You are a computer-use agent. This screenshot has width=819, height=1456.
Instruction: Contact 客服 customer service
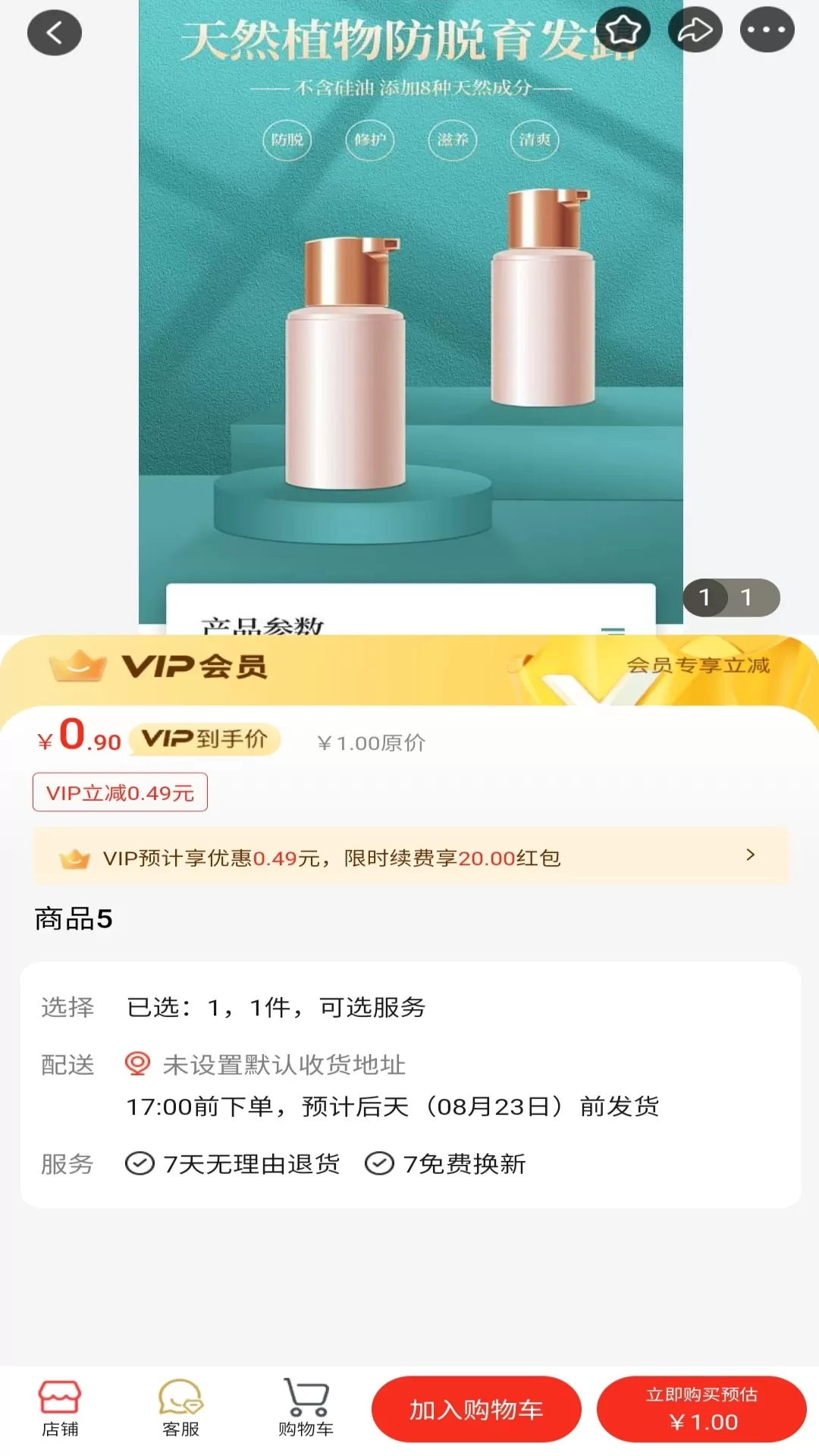(180, 1408)
